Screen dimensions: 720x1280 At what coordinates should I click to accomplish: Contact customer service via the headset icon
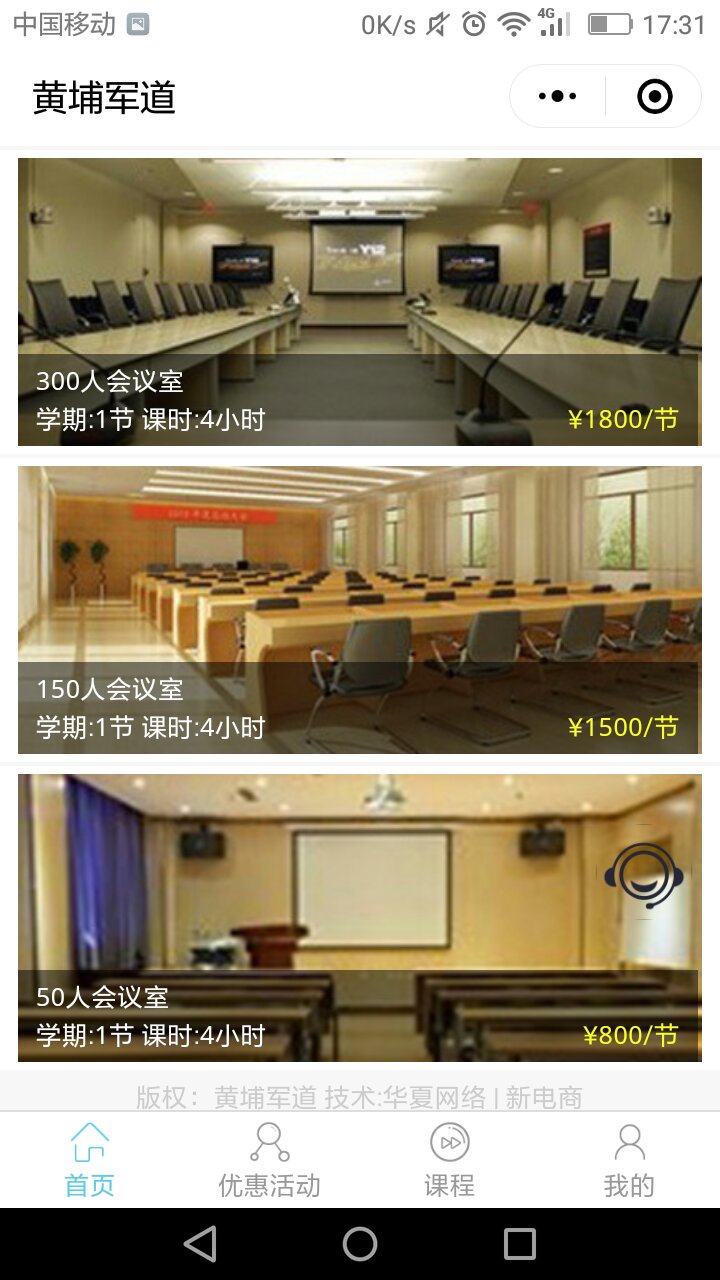[x=645, y=875]
